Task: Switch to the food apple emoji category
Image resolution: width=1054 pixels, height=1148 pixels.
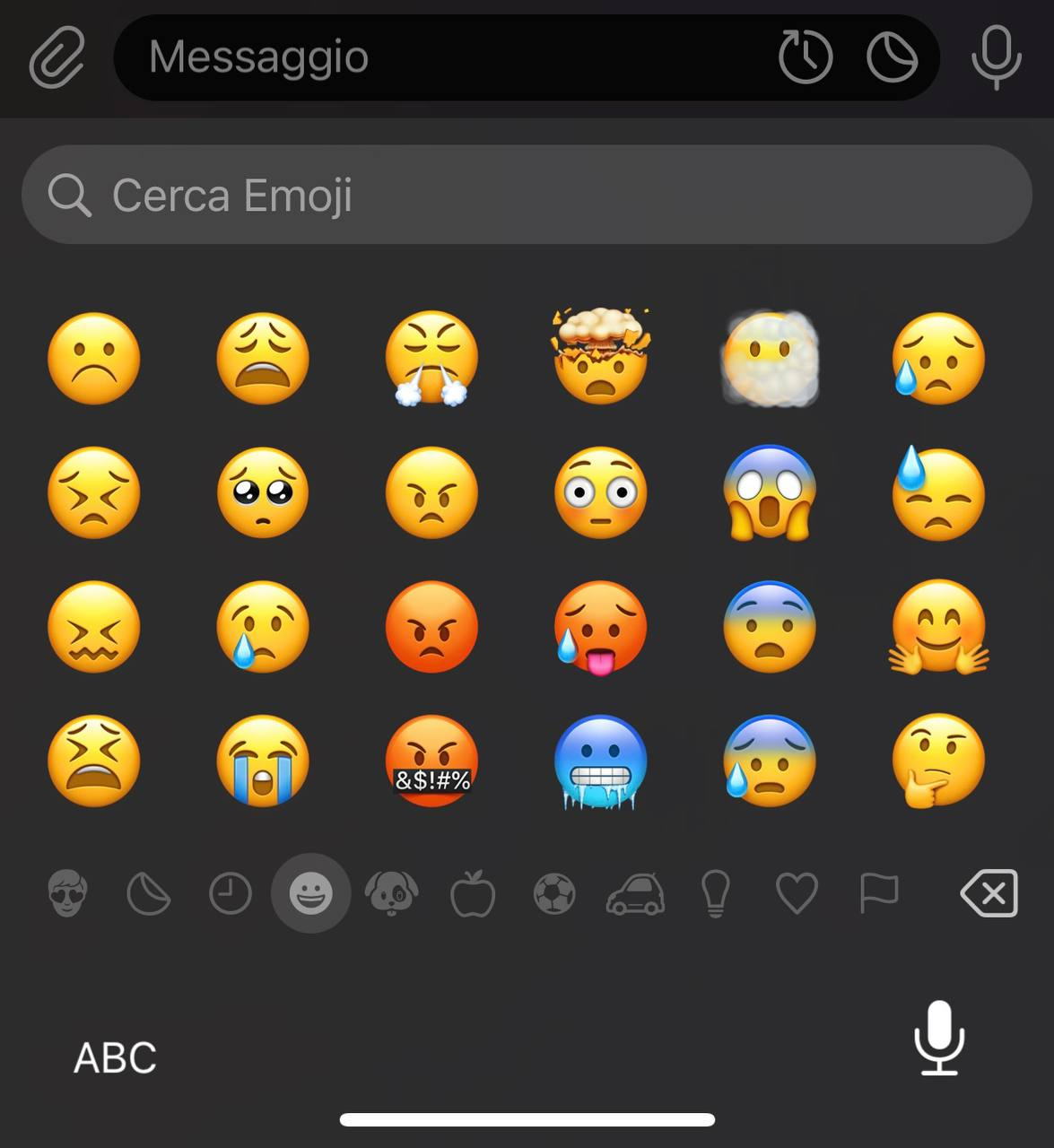Action: [x=473, y=894]
